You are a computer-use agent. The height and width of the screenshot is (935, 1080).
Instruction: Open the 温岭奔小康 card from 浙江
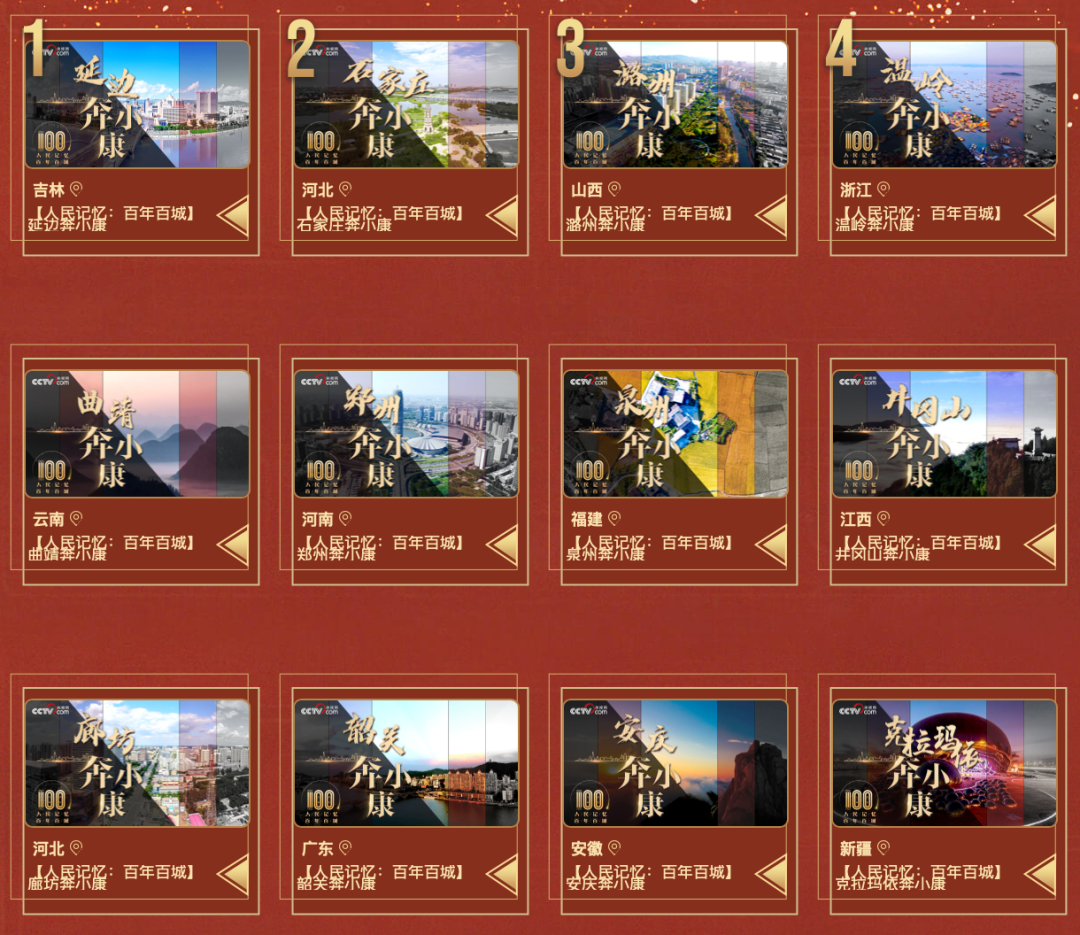click(944, 105)
